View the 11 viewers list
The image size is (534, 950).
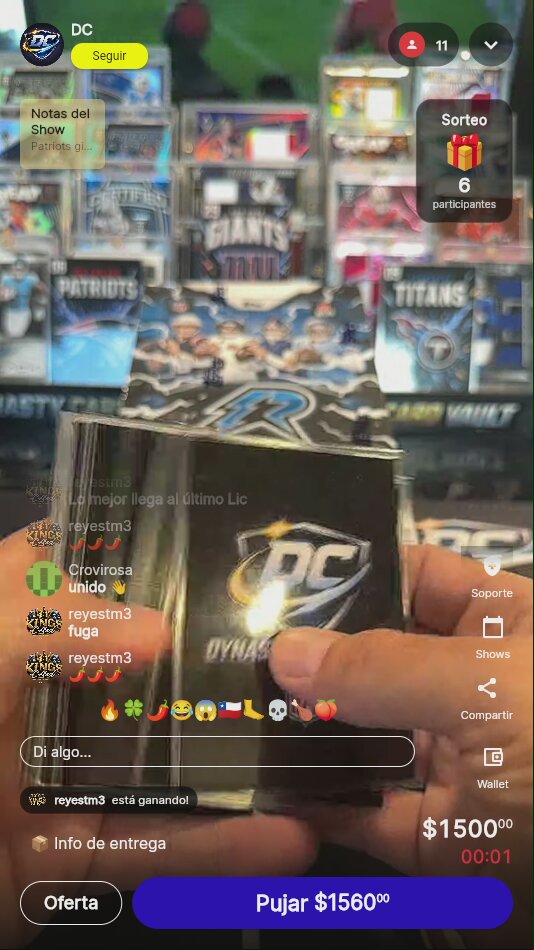(x=423, y=45)
